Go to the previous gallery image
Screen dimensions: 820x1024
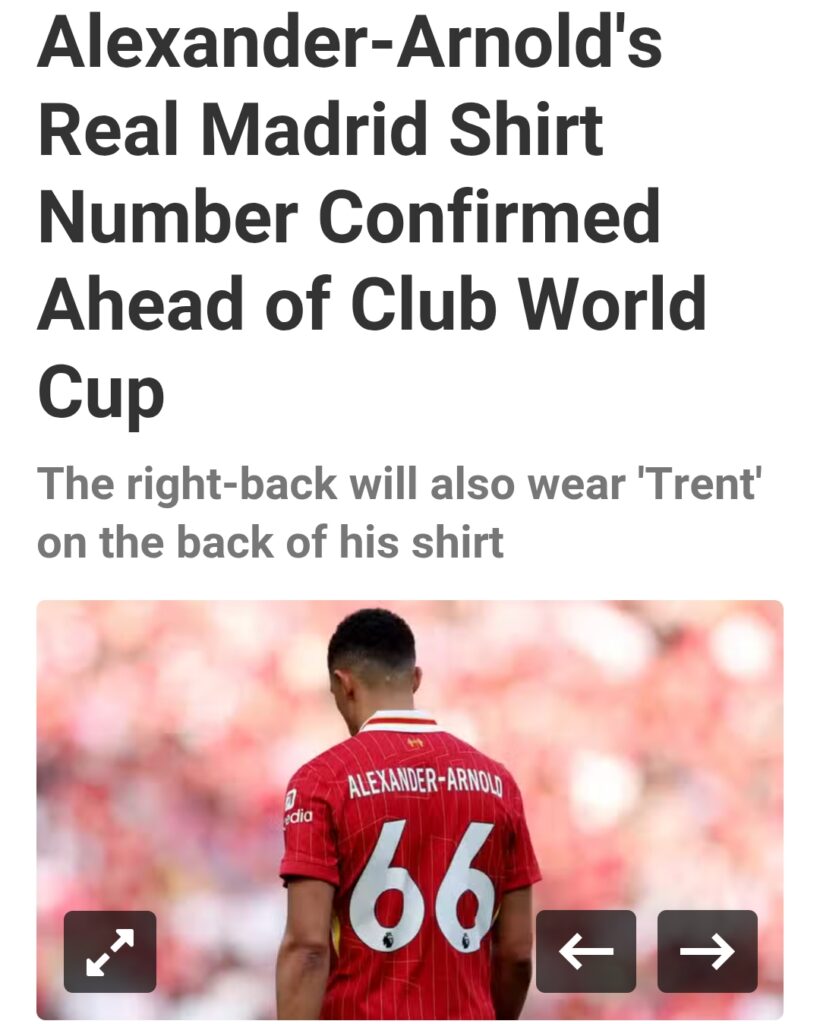586,951
